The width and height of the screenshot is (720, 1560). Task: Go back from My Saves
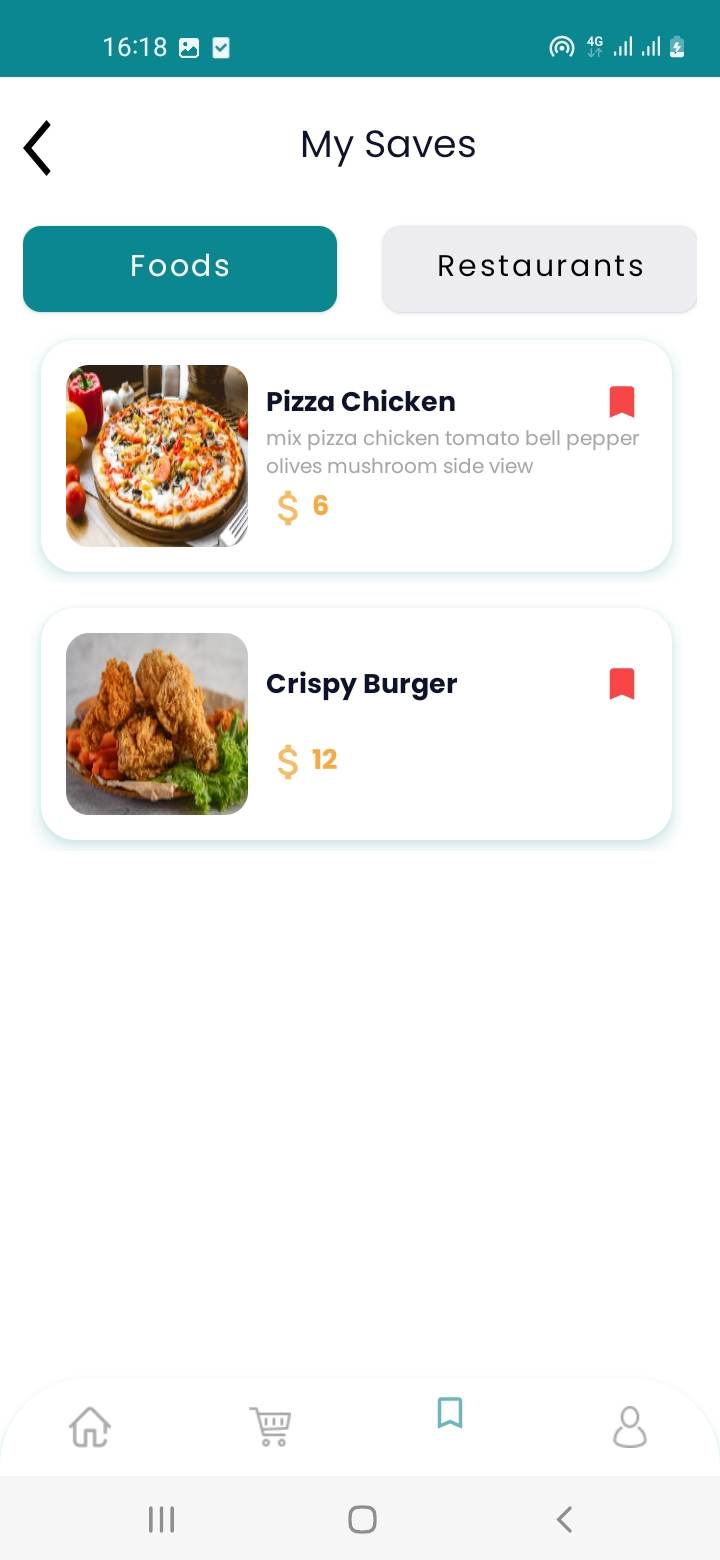tap(38, 148)
